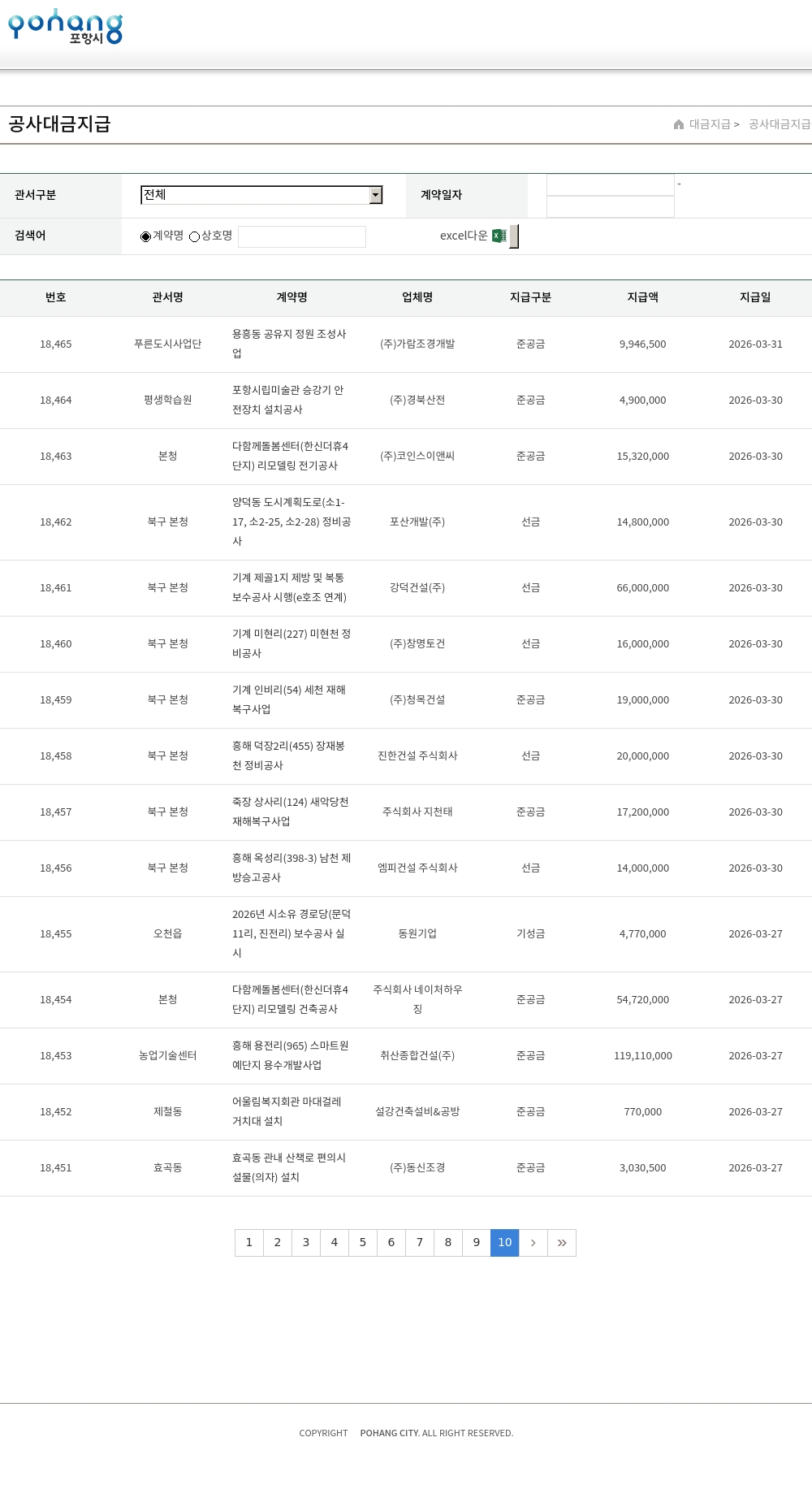
Task: Go to page 3
Action: point(306,1243)
